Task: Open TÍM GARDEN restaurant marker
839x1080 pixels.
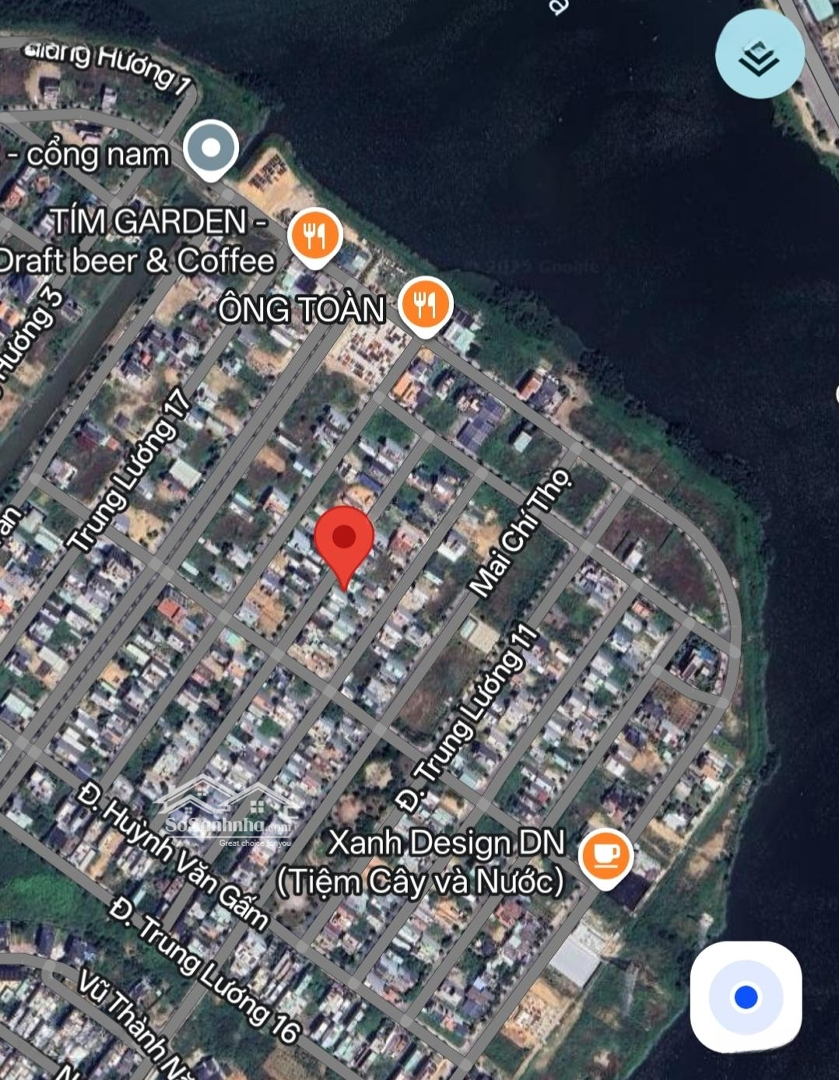Action: pyautogui.click(x=314, y=237)
